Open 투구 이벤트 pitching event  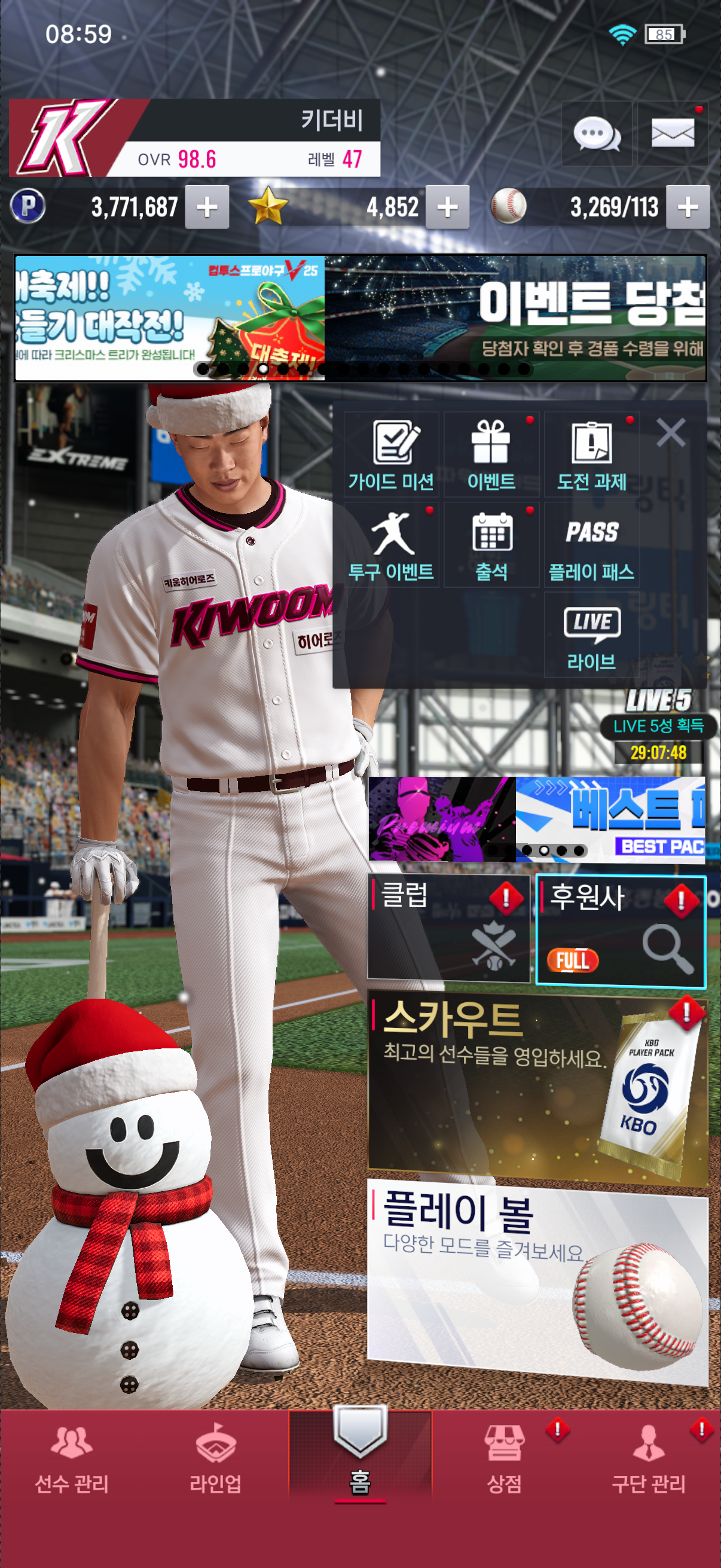click(391, 545)
